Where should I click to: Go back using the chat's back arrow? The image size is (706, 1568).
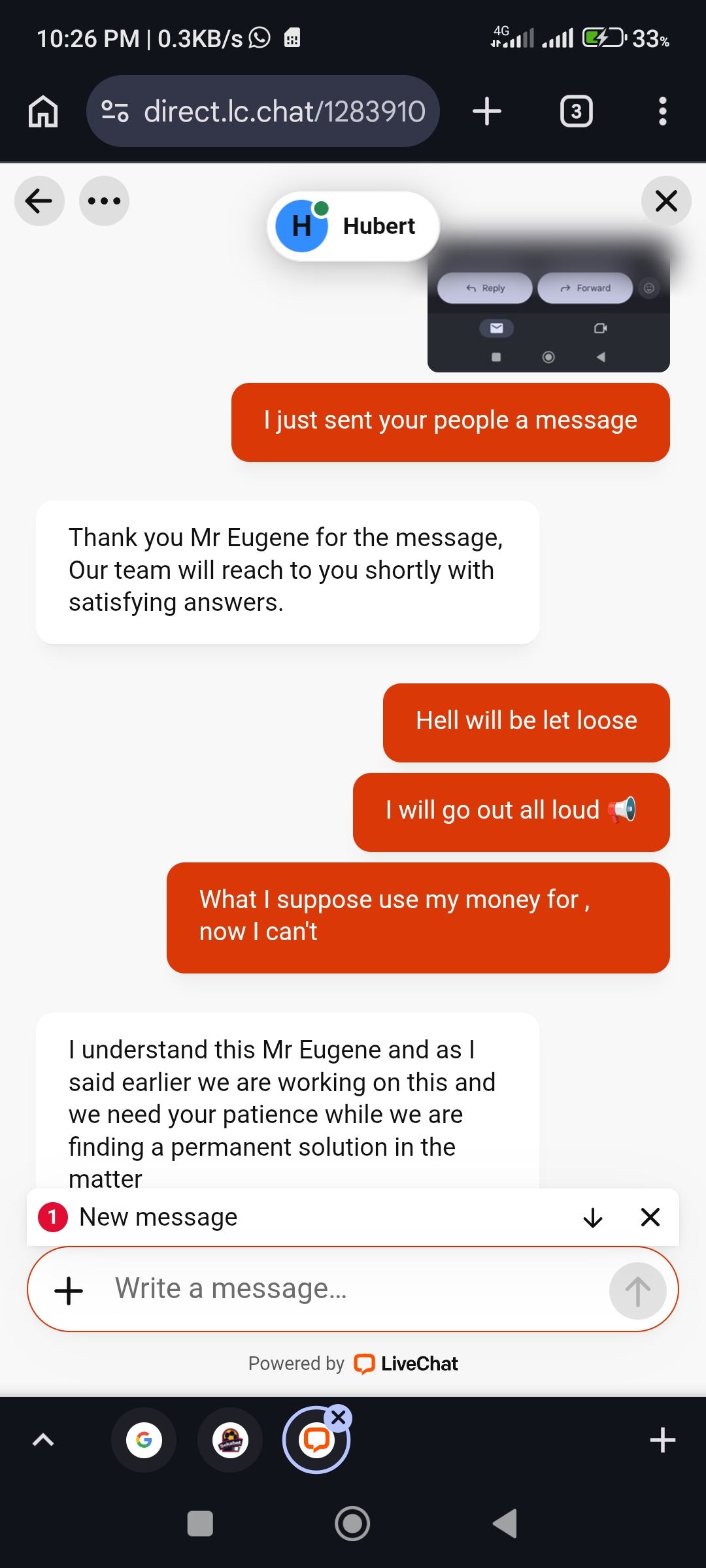pos(39,201)
